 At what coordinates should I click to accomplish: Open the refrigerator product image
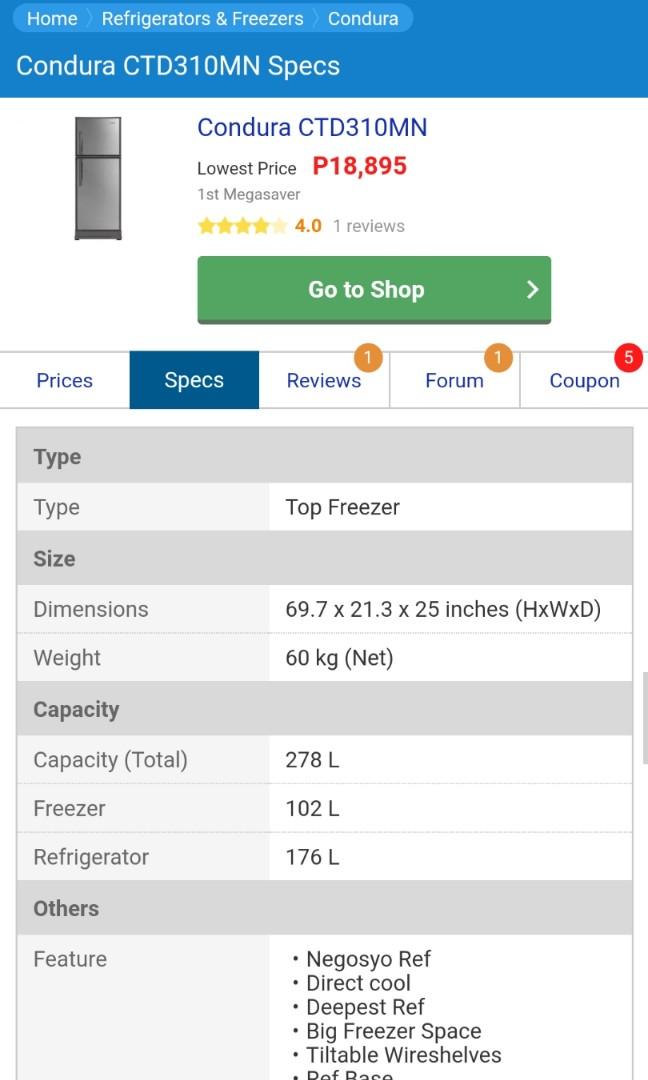(x=98, y=178)
